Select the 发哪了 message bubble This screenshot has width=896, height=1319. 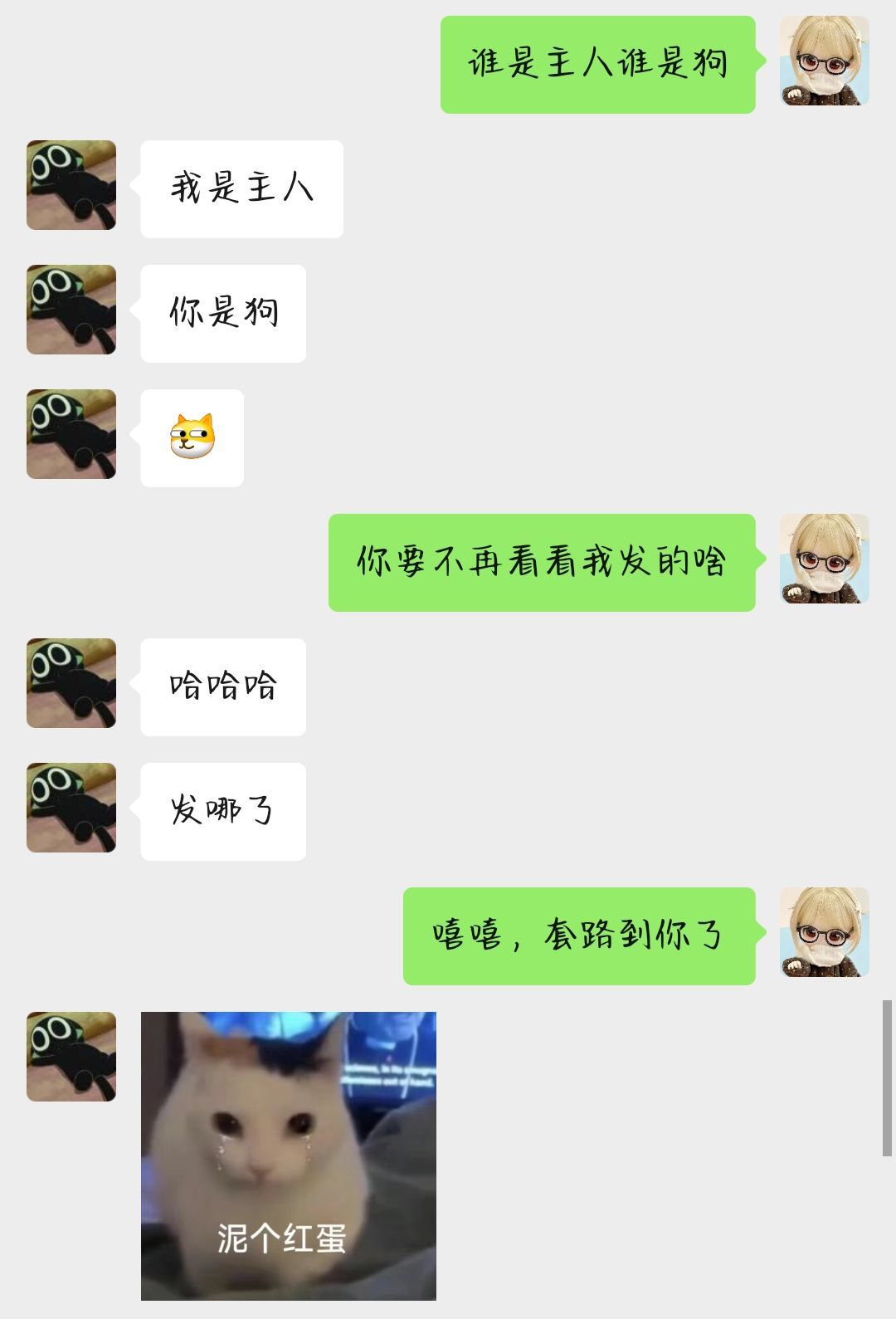click(222, 811)
